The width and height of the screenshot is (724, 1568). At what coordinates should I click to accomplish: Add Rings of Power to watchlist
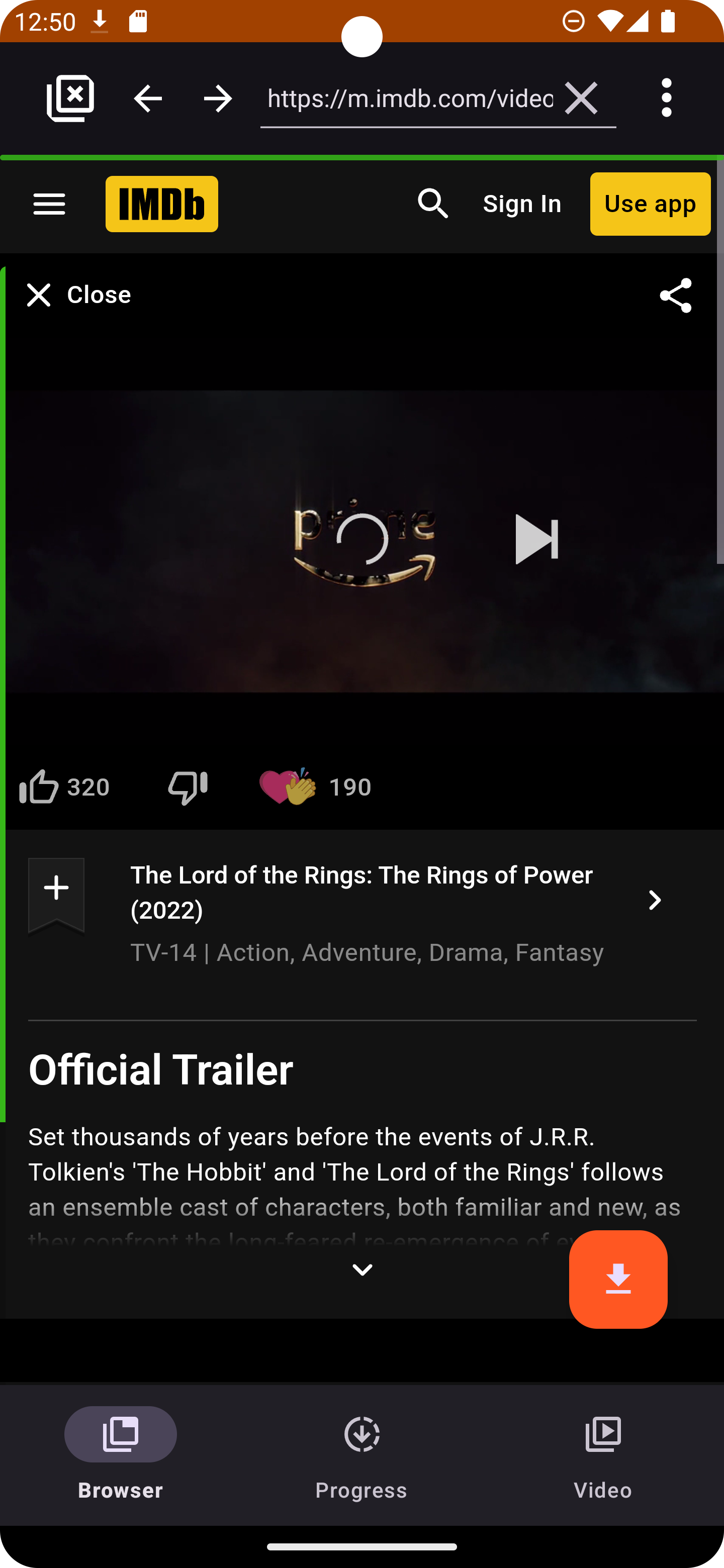point(56,890)
